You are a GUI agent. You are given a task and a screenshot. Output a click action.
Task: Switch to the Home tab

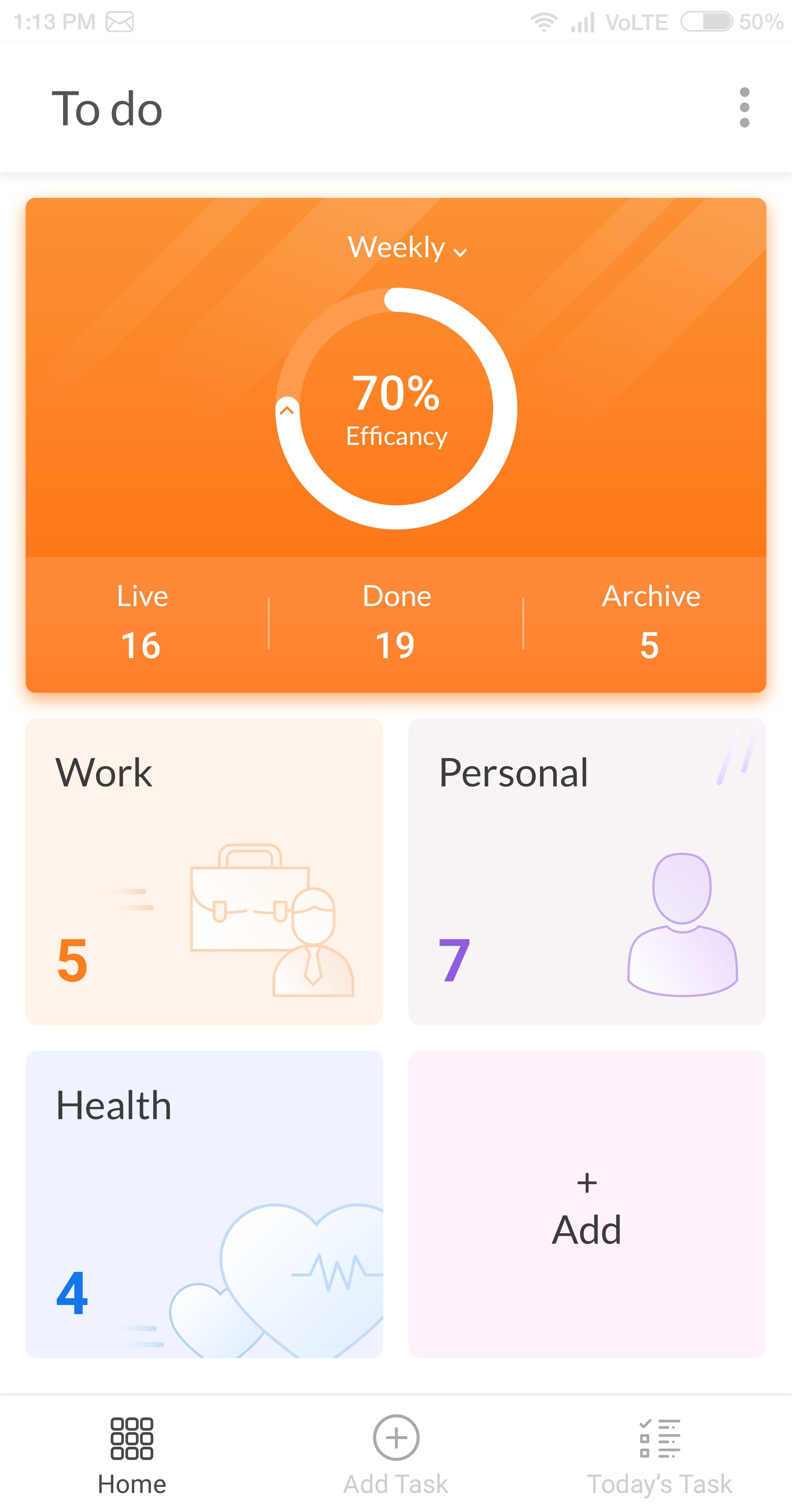[x=132, y=1453]
